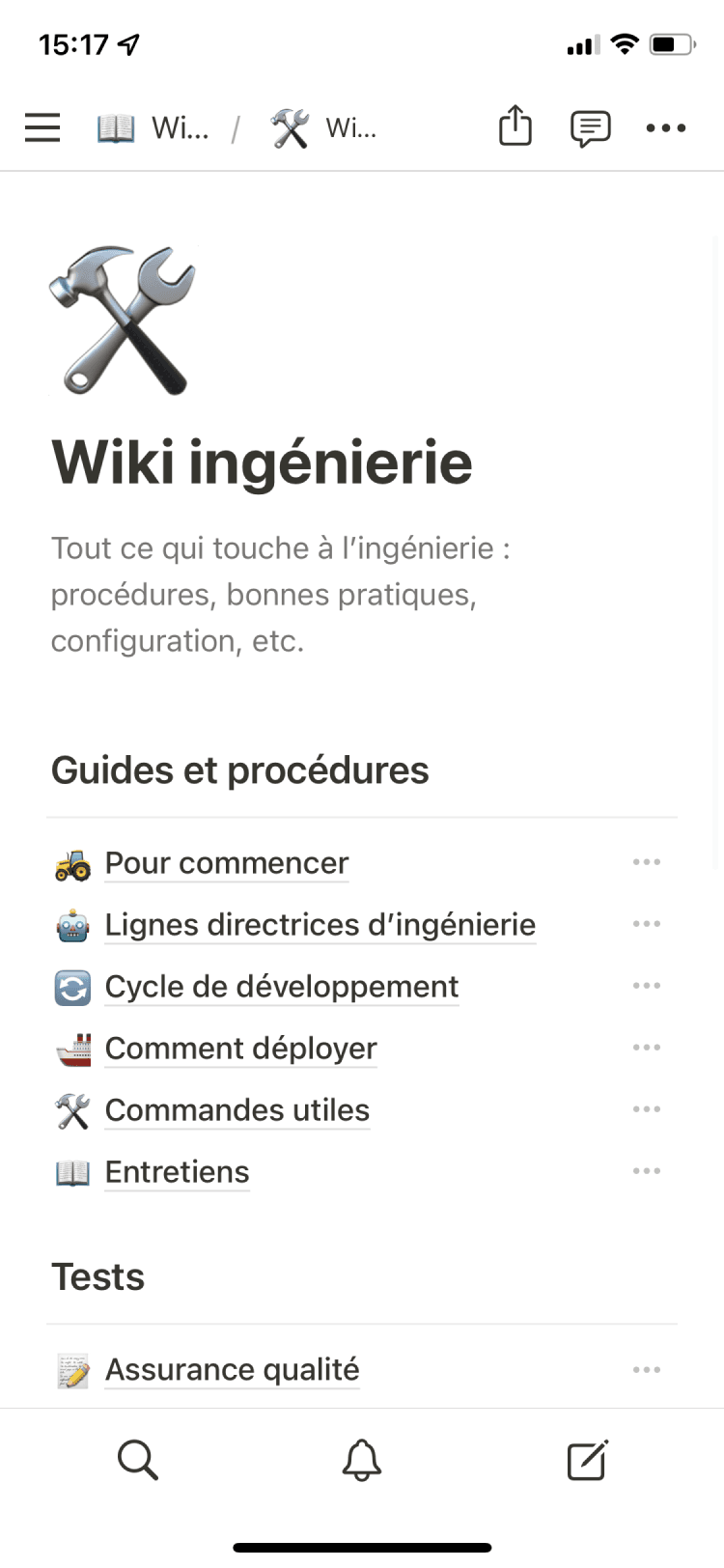Go to the parent Wiki breadcrumb with book icon

click(x=154, y=127)
